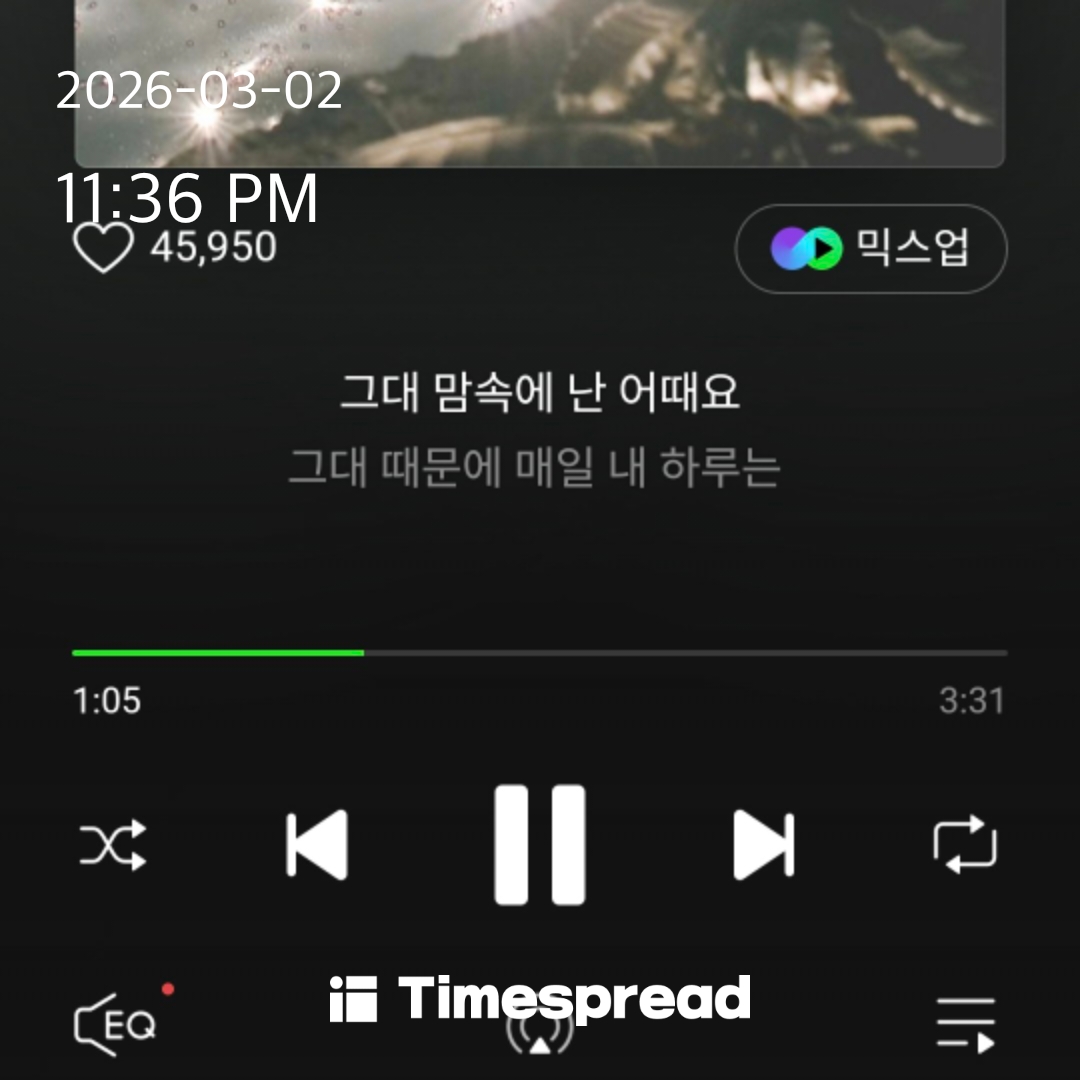Open the 믹스업 mix-up button

(870, 249)
